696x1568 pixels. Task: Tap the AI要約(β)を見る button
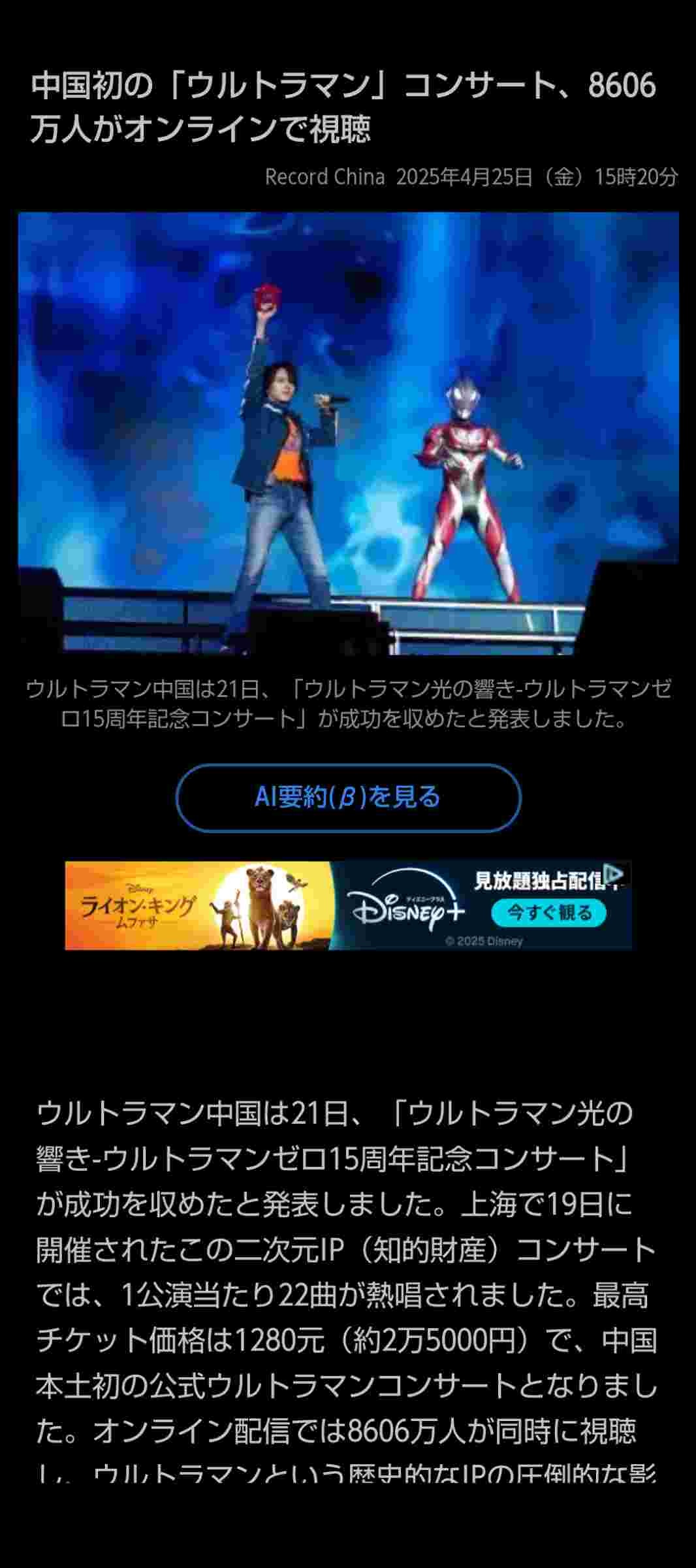(x=348, y=797)
